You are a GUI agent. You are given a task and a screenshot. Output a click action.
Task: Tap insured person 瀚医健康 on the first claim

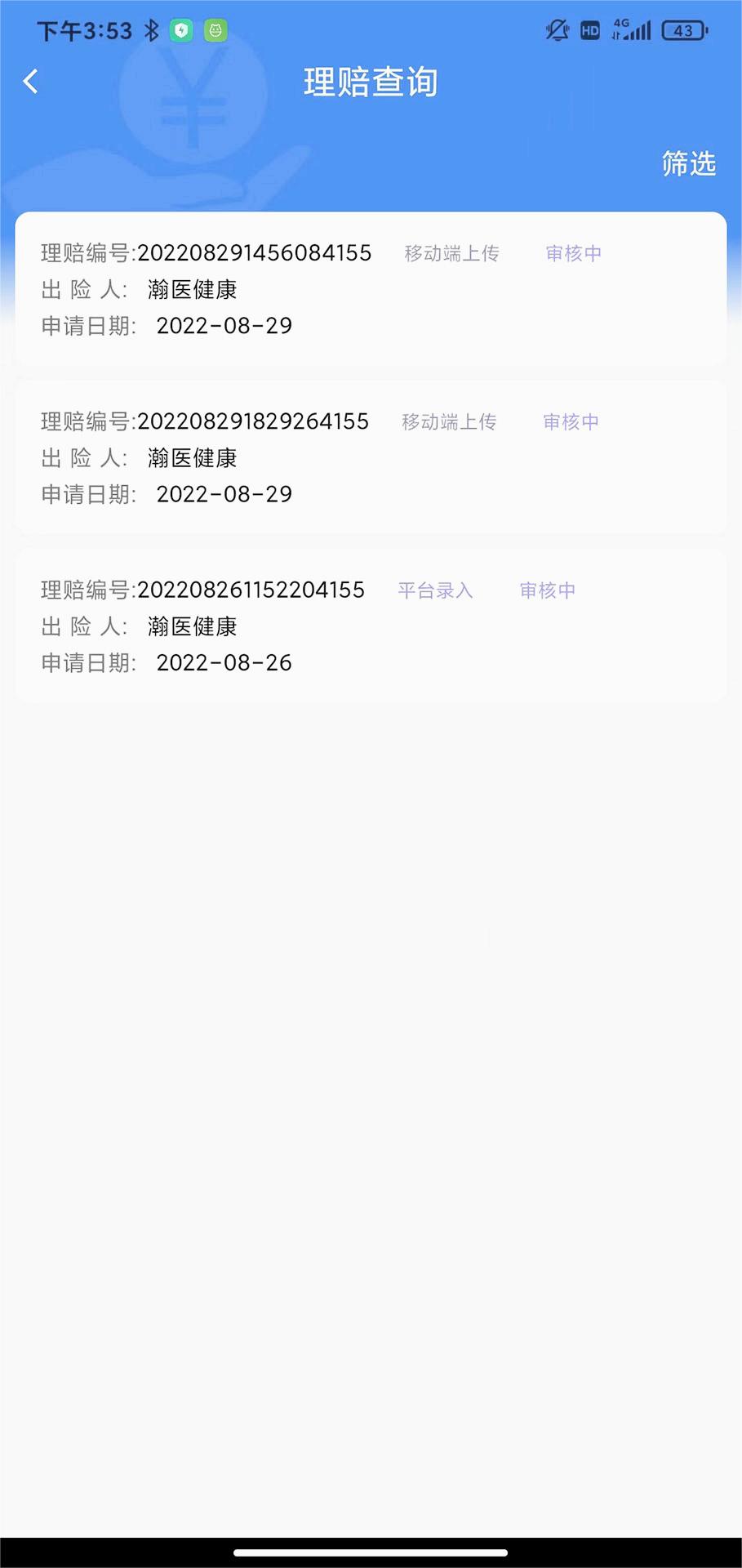tap(191, 290)
